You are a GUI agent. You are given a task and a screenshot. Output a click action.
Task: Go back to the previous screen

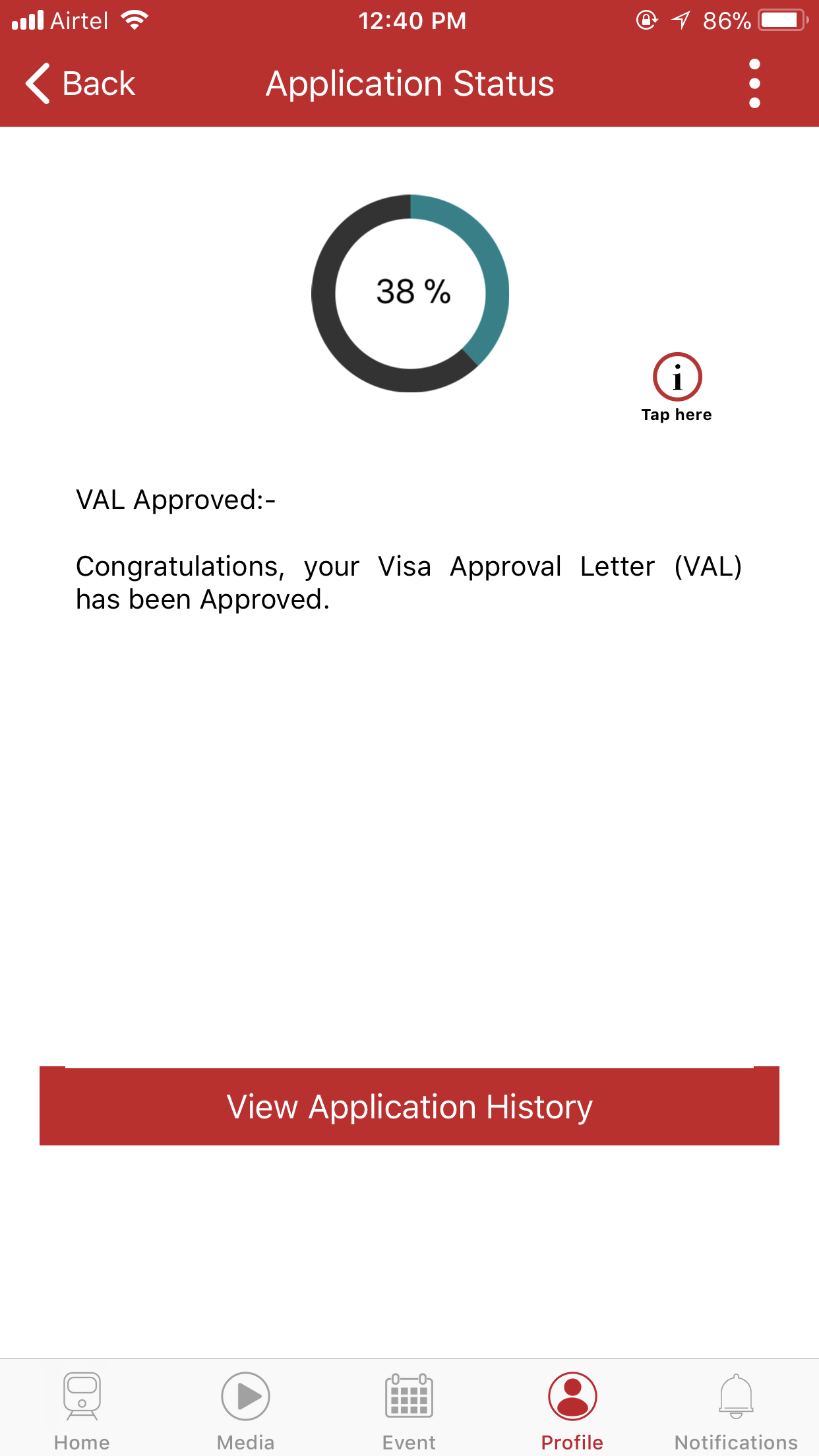click(80, 84)
